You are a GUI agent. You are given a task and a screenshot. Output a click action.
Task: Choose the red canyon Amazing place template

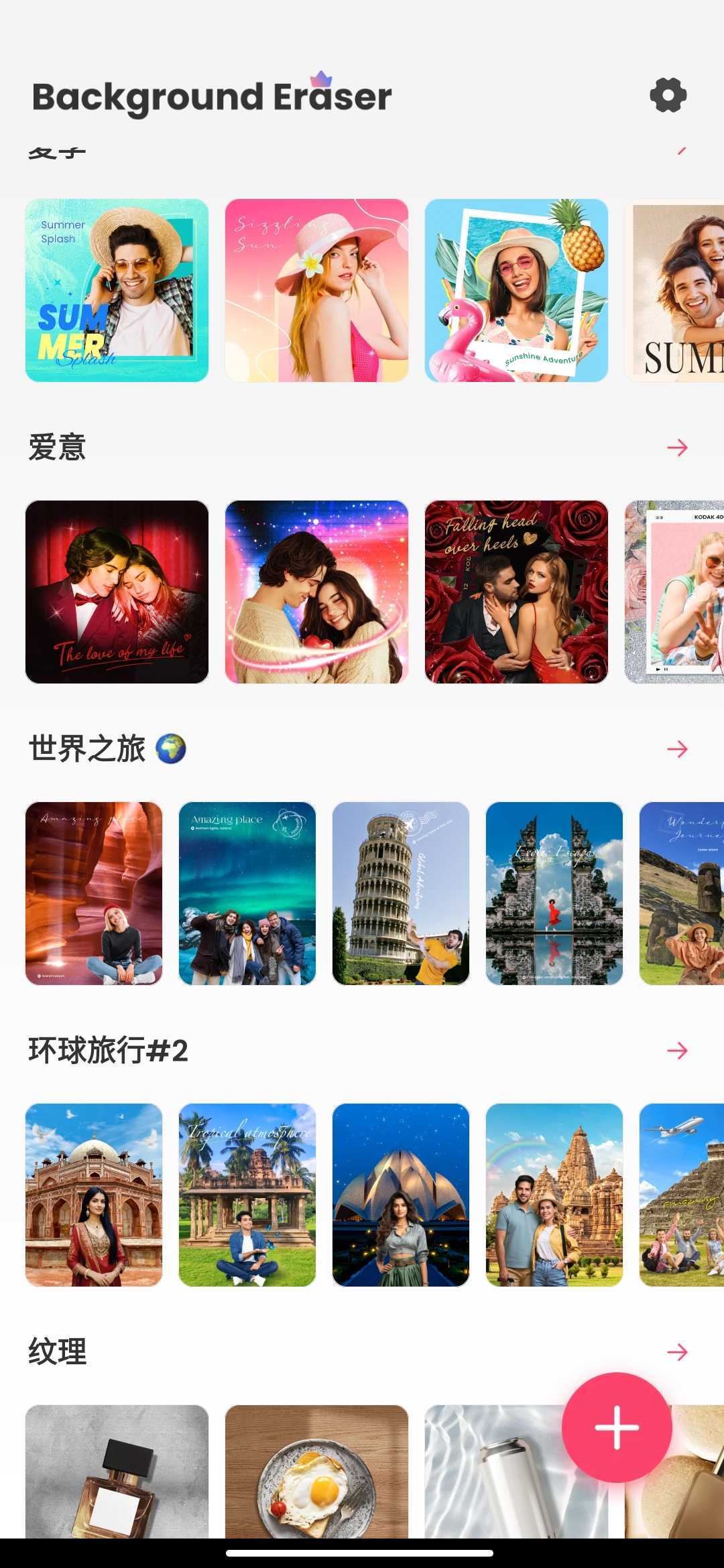pyautogui.click(x=94, y=893)
